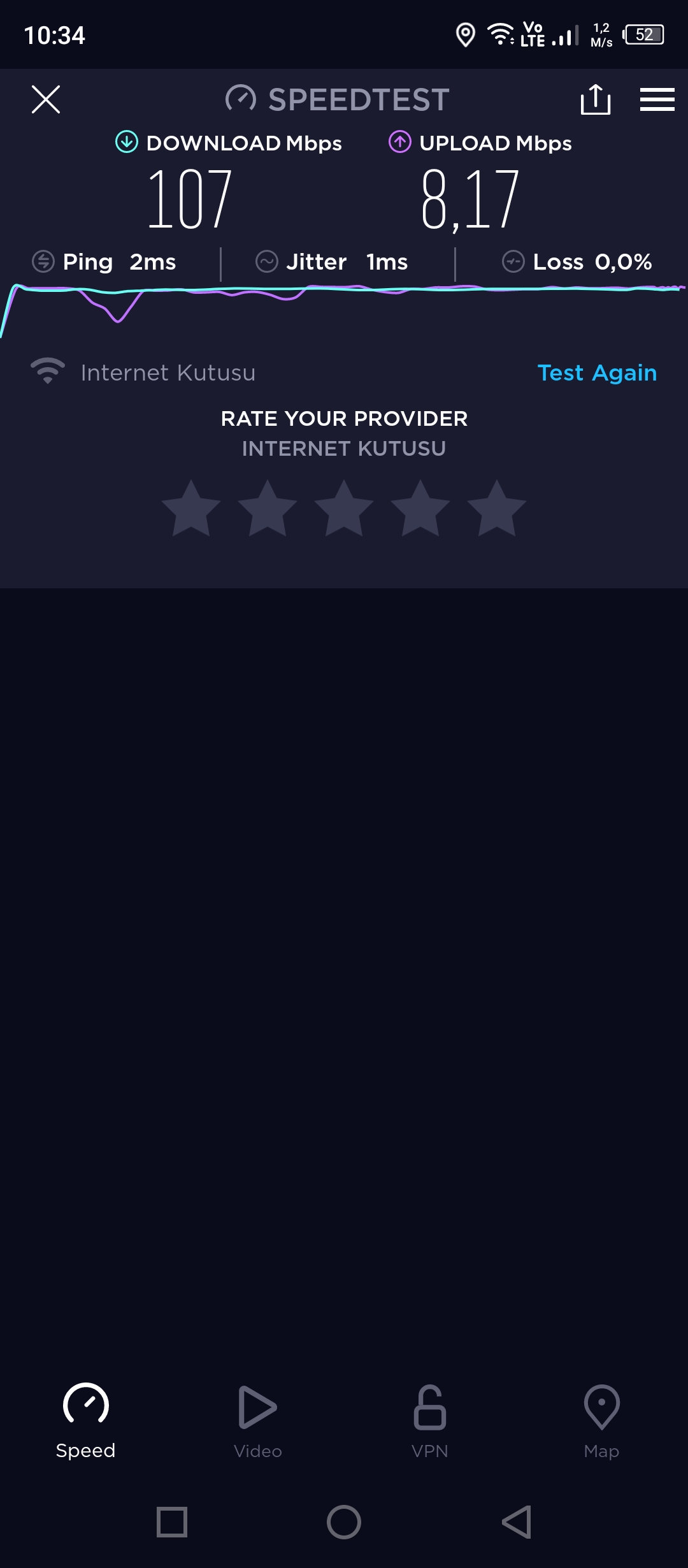Open recent apps from navigation bar

(x=172, y=1522)
